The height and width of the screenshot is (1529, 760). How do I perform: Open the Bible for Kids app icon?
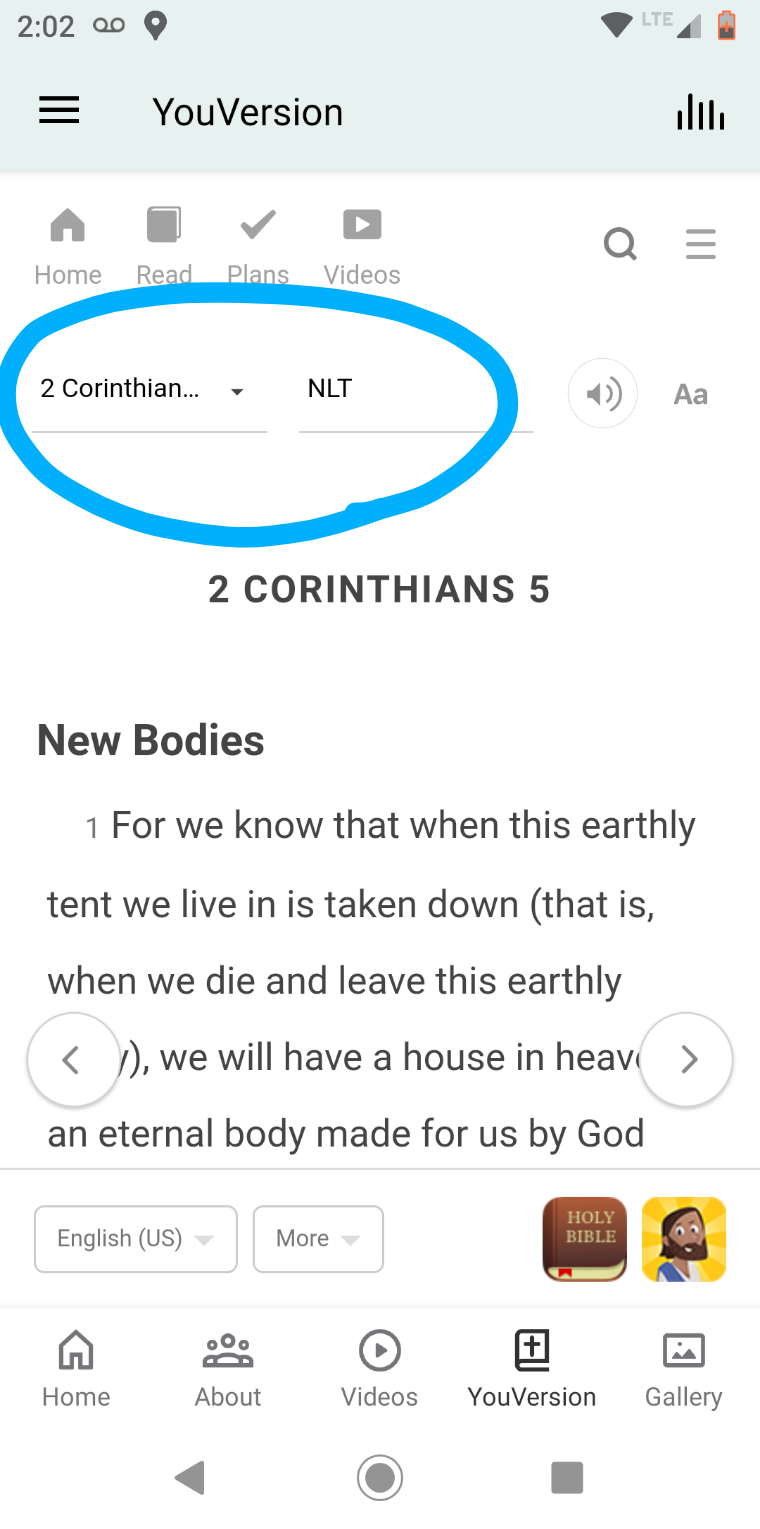click(x=684, y=1239)
